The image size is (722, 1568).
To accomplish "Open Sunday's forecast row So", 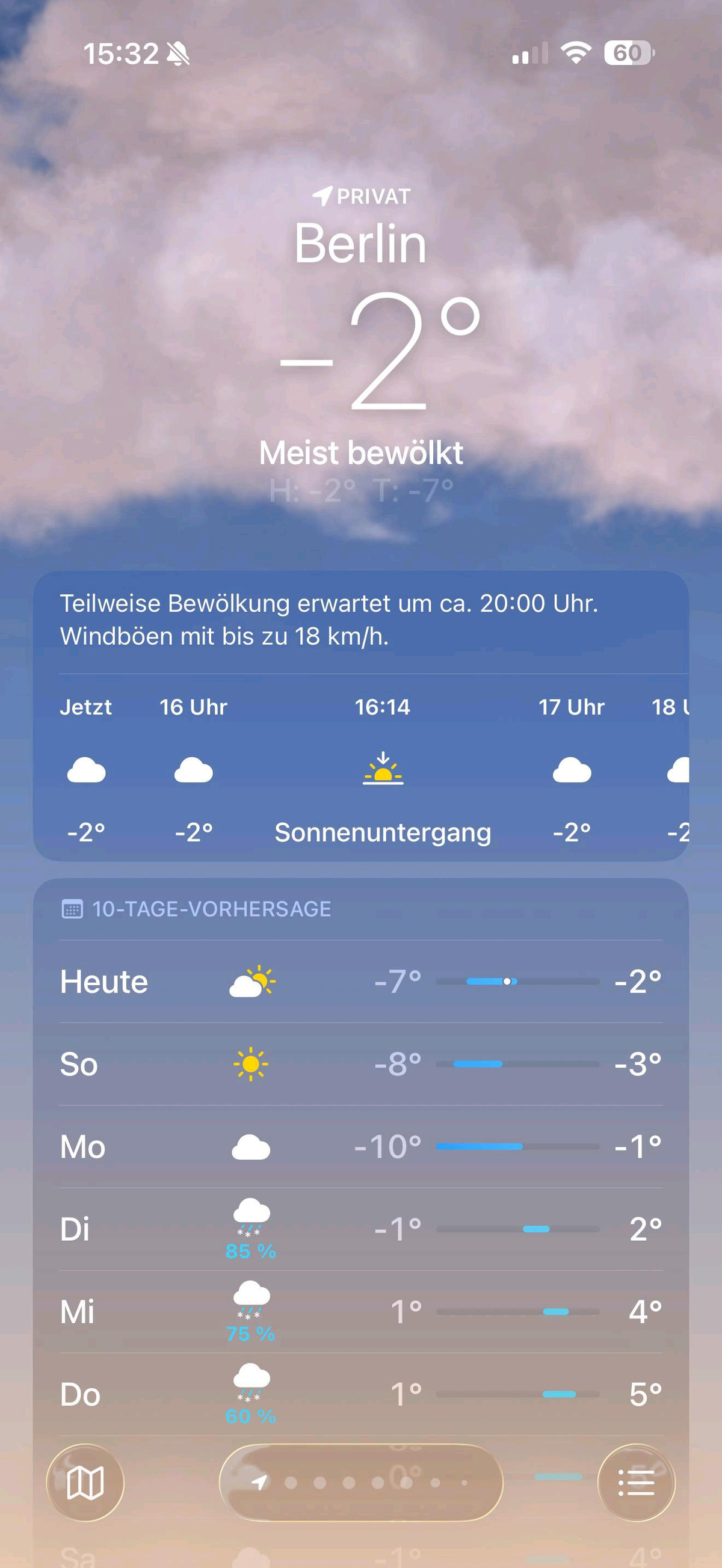I will pyautogui.click(x=360, y=1064).
